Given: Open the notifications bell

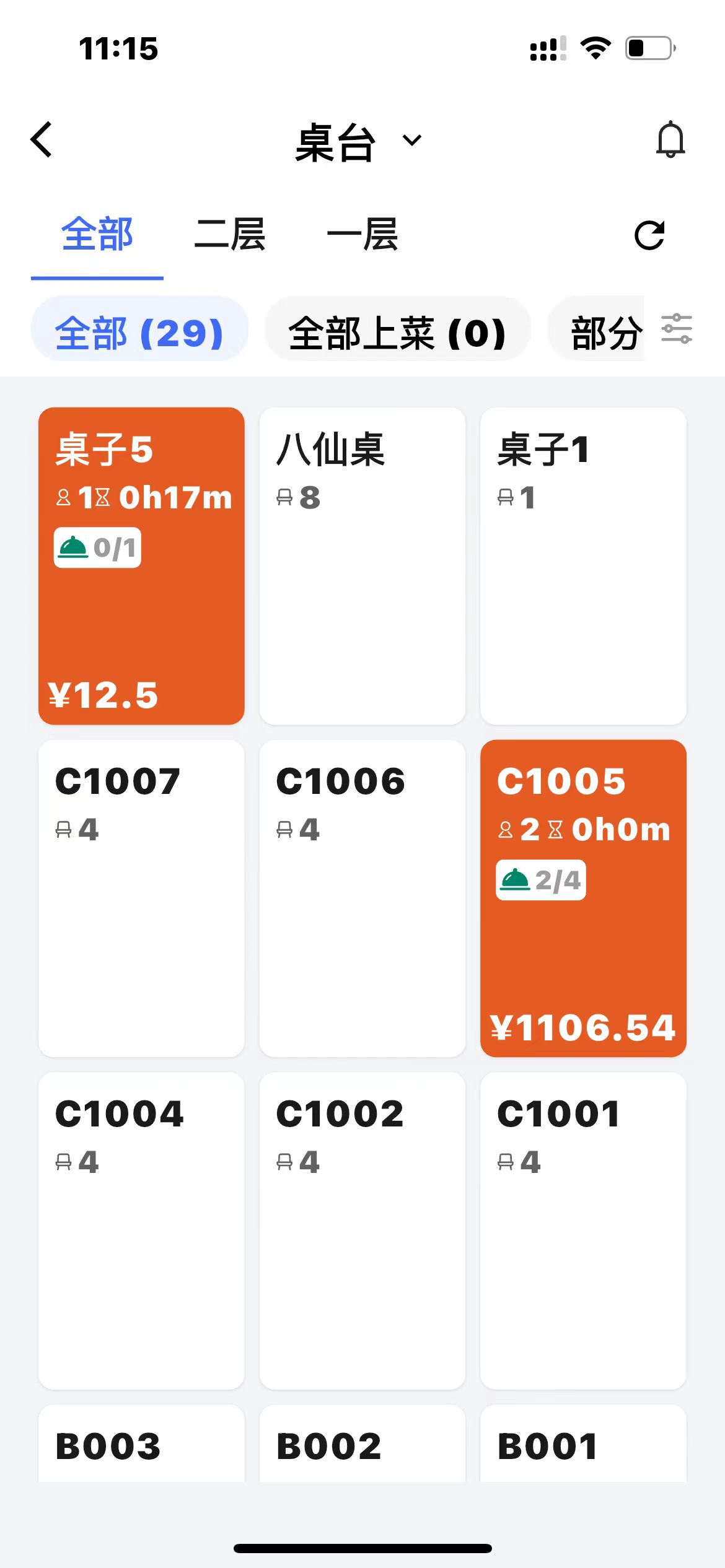Looking at the screenshot, I should 670,140.
